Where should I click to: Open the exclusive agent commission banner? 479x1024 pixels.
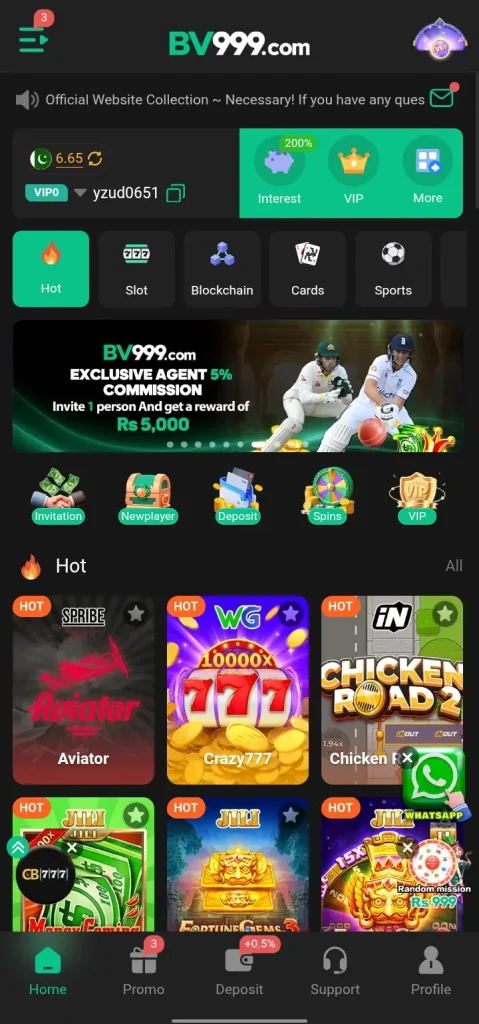(x=238, y=386)
